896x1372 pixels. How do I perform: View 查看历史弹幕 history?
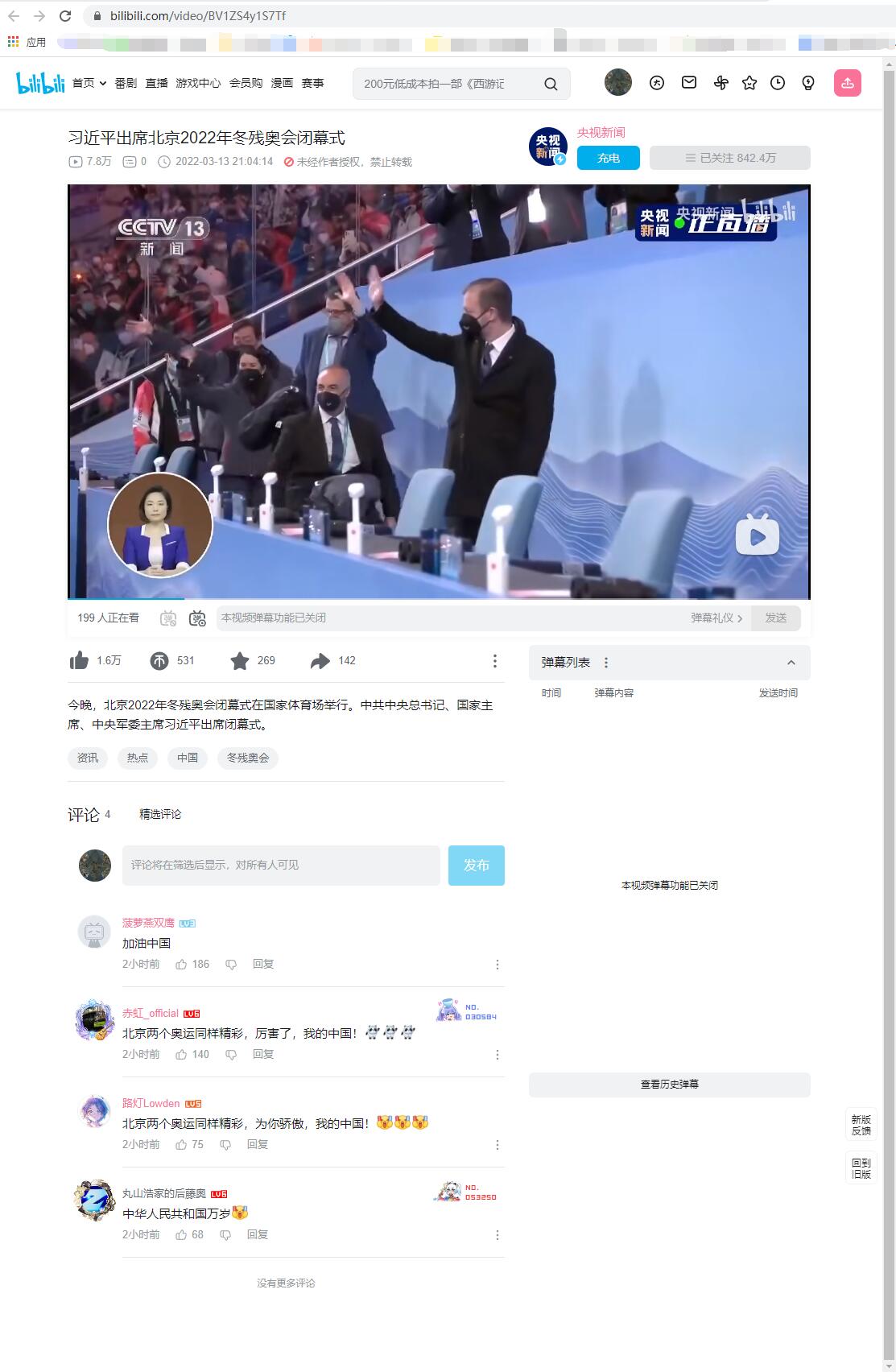(669, 1085)
